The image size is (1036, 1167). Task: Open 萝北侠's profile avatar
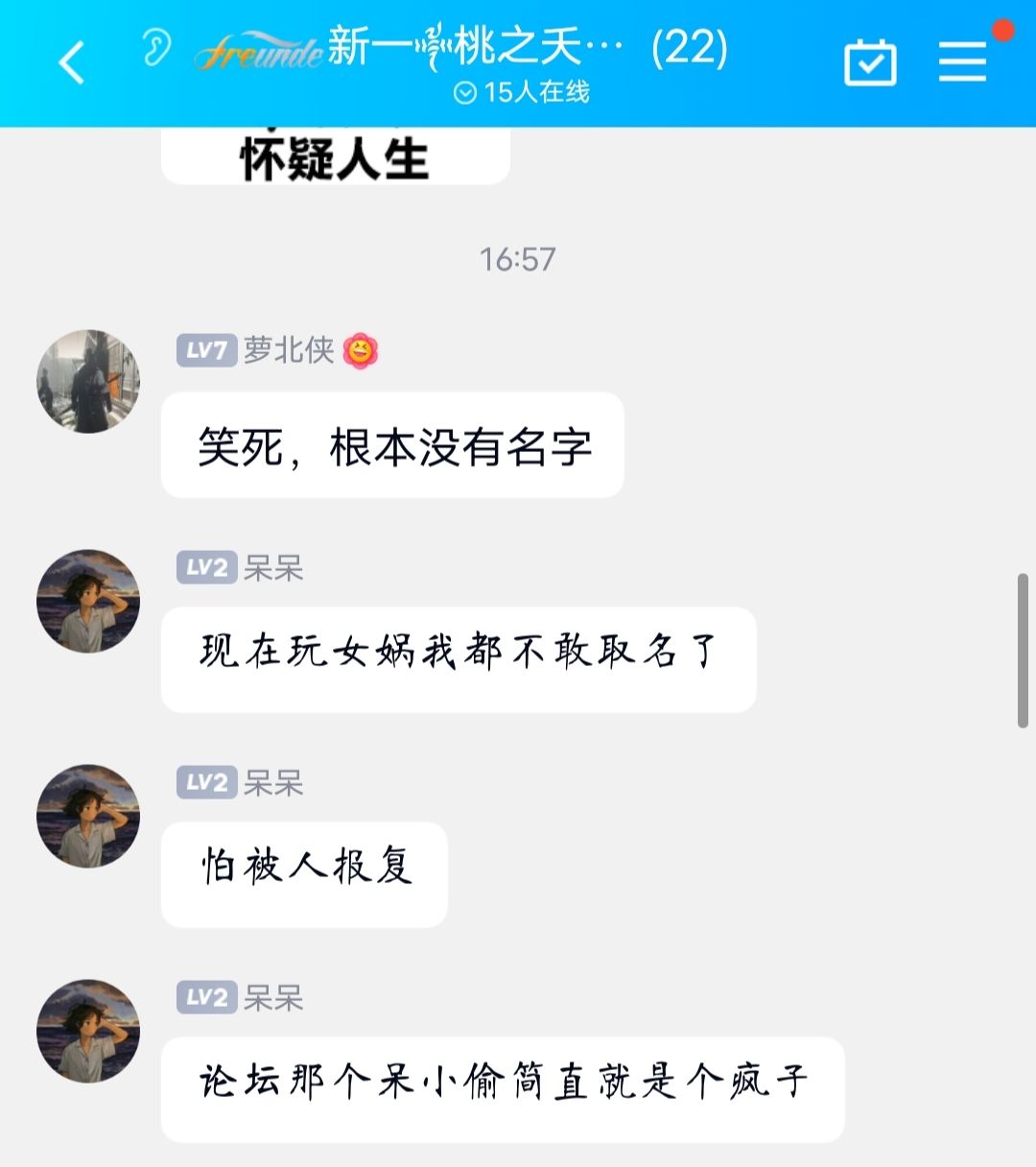87,379
